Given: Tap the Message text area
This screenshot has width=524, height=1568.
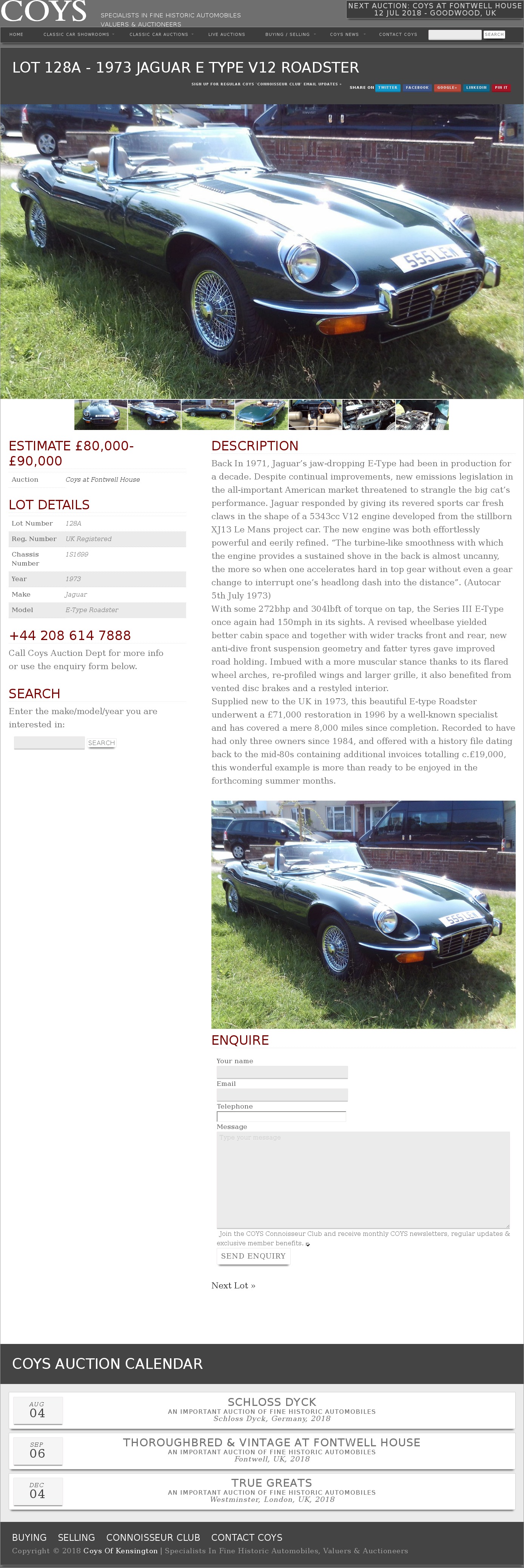Looking at the screenshot, I should (x=363, y=1179).
